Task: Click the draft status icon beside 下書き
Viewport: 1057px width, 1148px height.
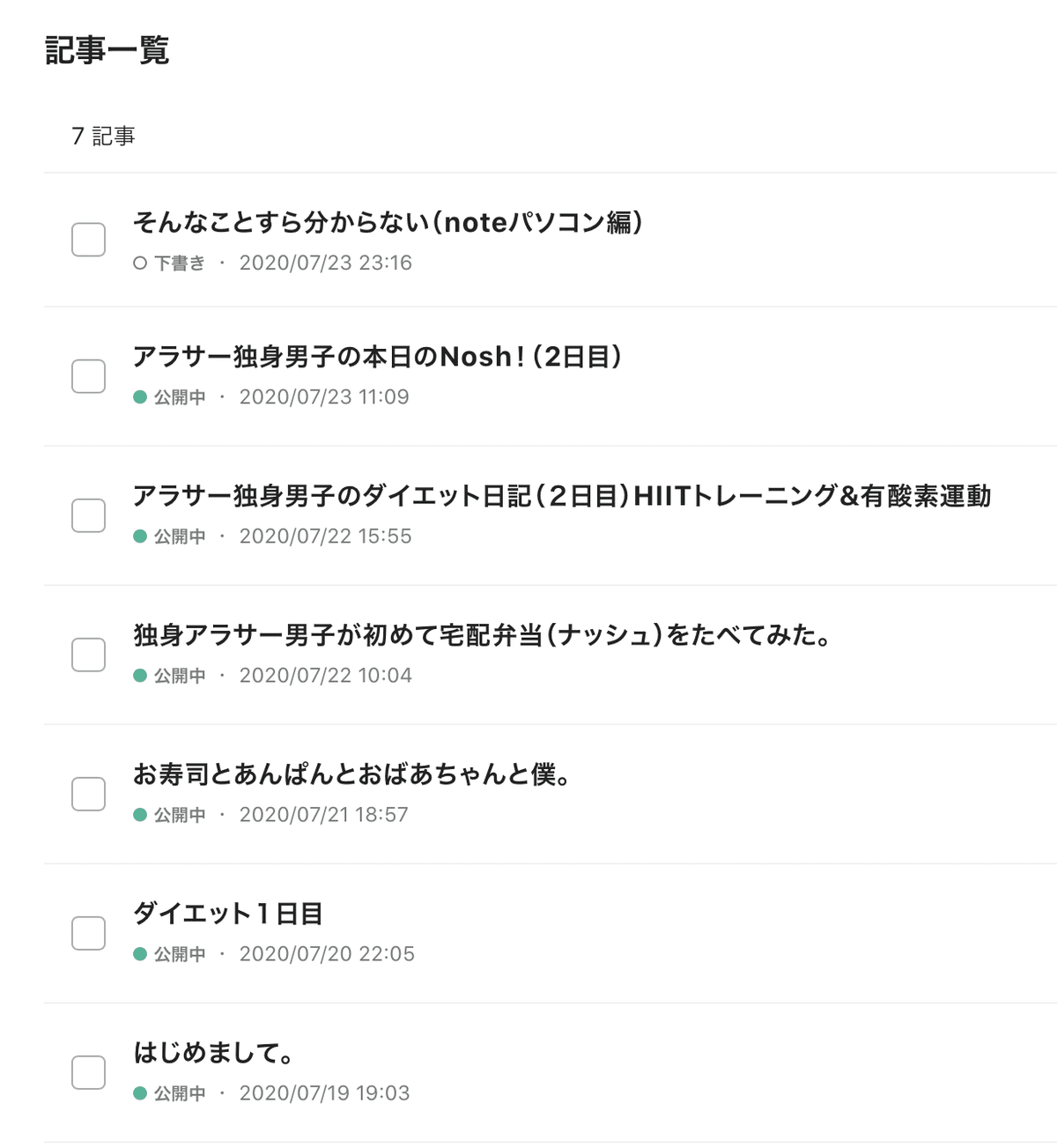Action: (x=139, y=263)
